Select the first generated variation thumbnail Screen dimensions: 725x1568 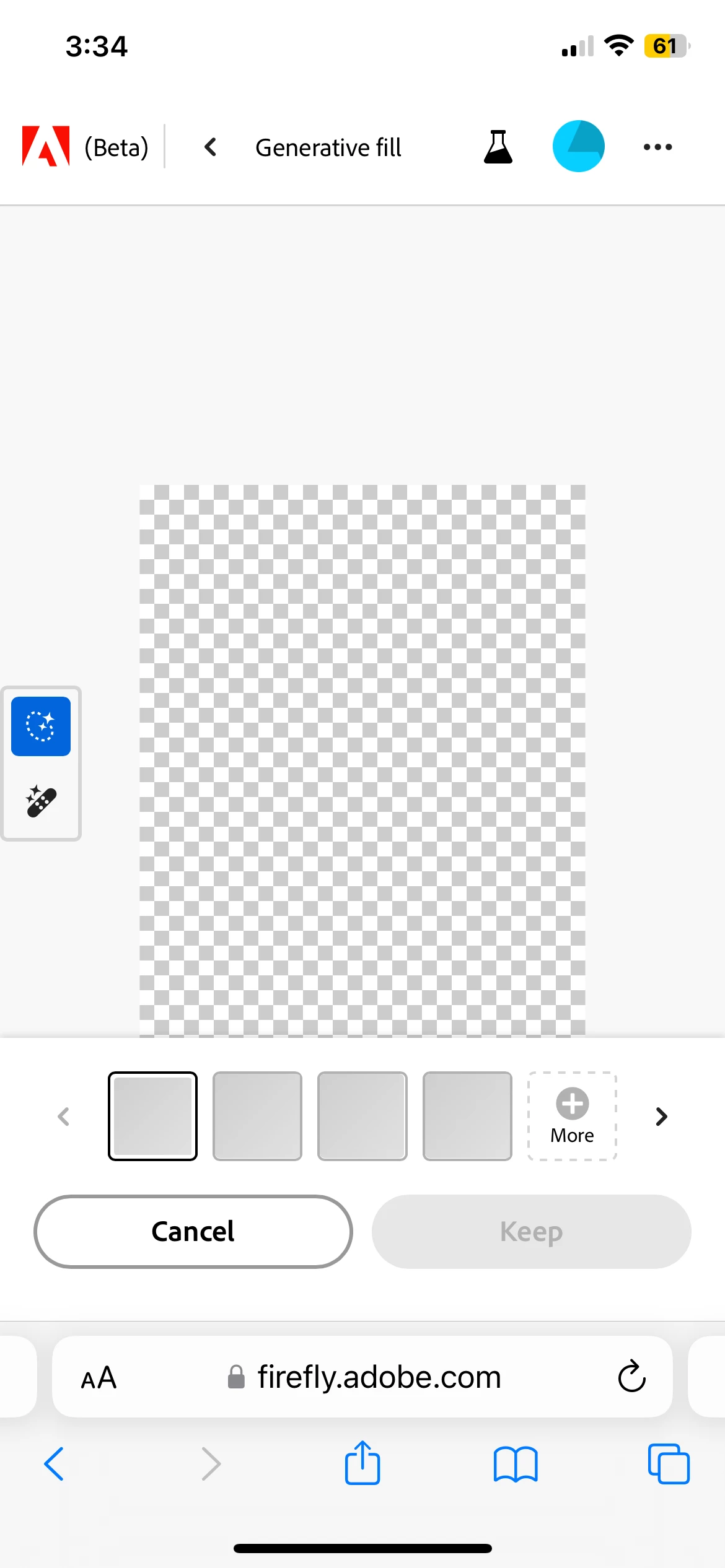tap(152, 1116)
